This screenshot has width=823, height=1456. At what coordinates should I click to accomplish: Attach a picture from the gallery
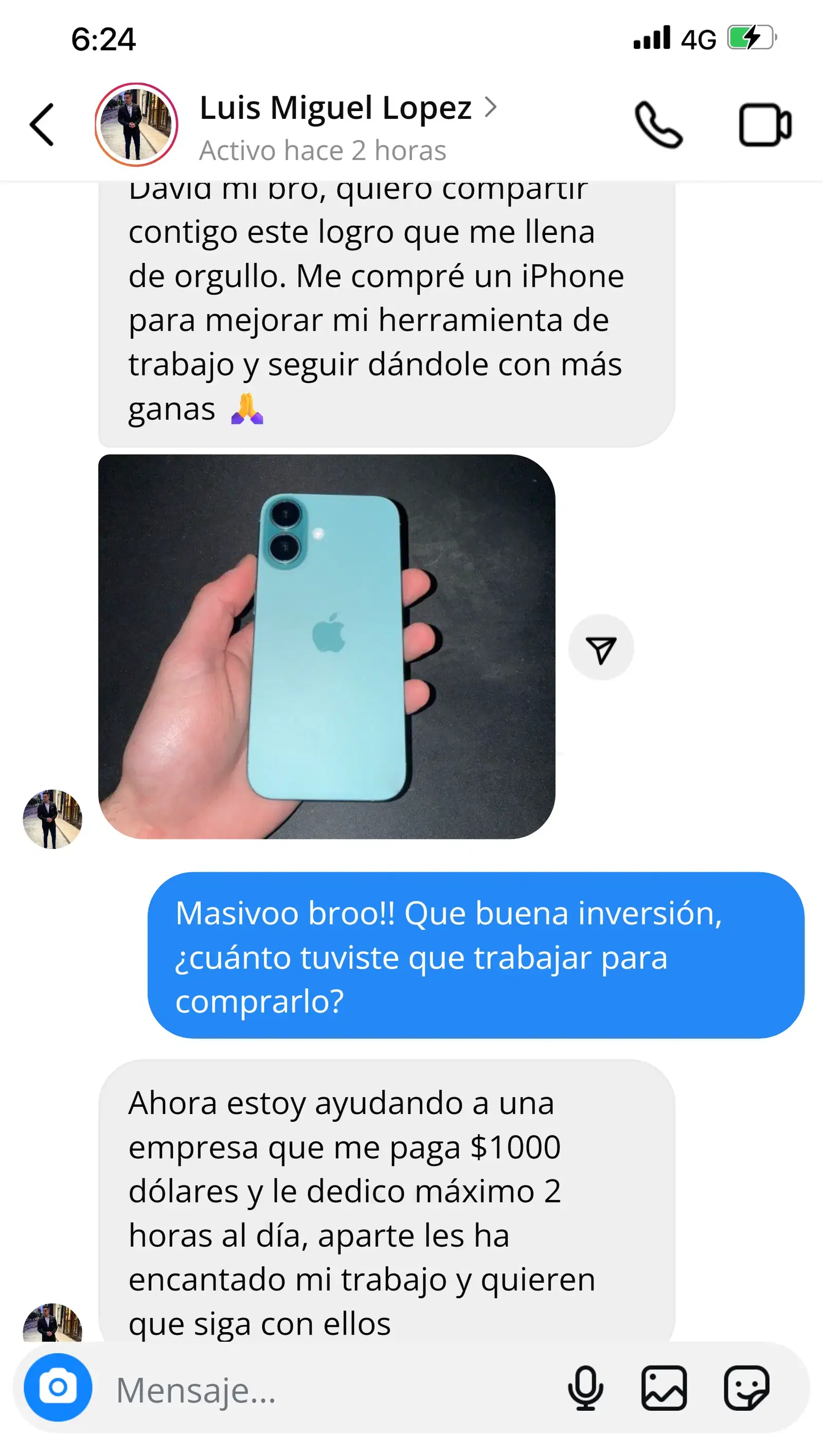(664, 1388)
